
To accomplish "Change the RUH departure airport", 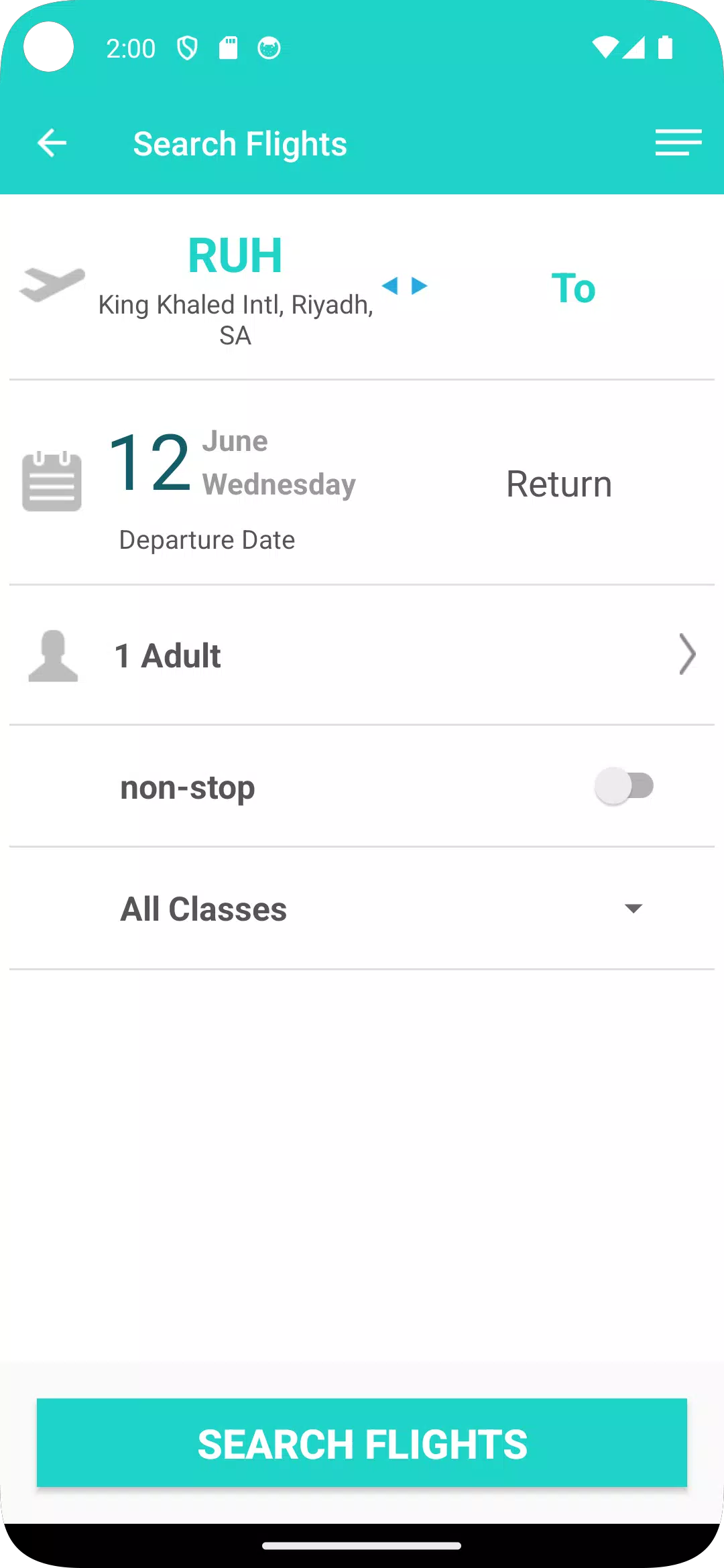I will (x=235, y=289).
